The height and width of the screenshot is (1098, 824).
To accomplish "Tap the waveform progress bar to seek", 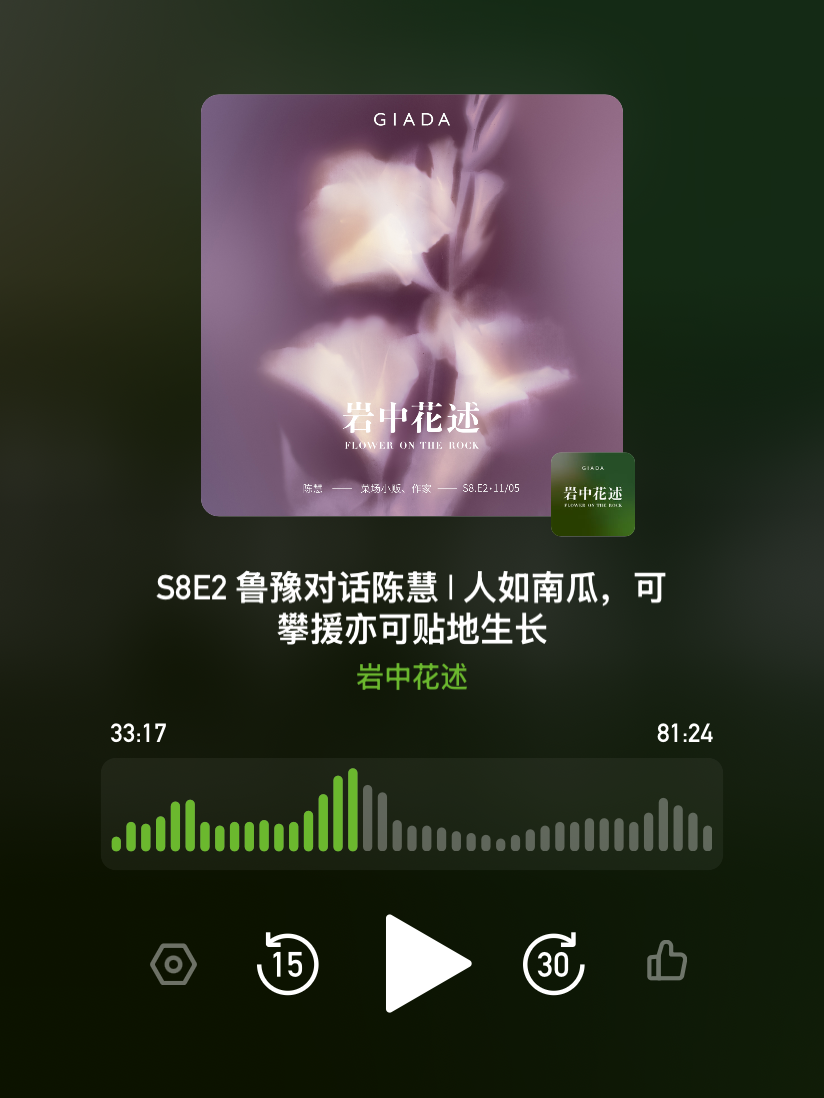I will tap(412, 814).
